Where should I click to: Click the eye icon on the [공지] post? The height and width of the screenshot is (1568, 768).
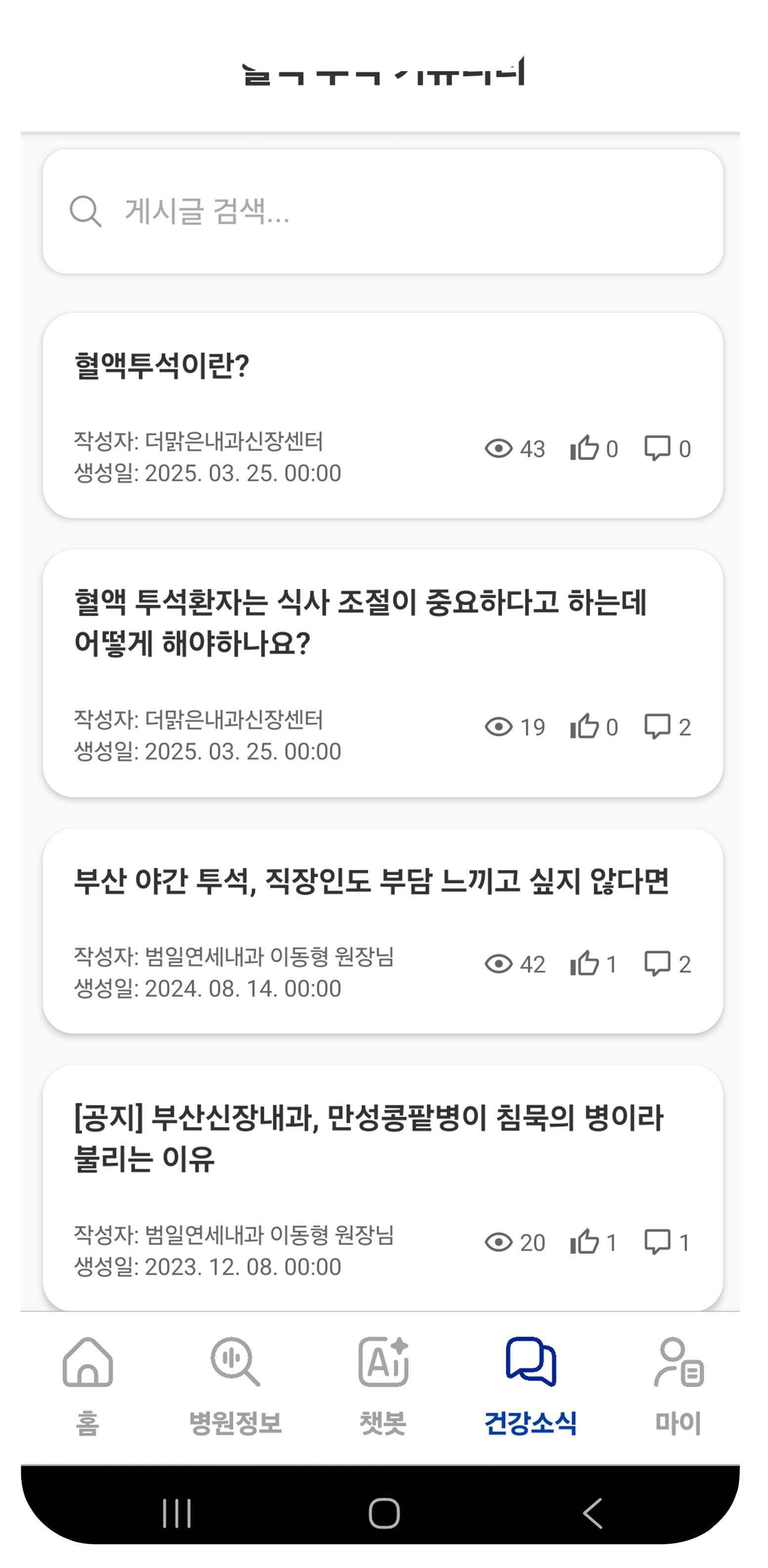pos(499,1243)
